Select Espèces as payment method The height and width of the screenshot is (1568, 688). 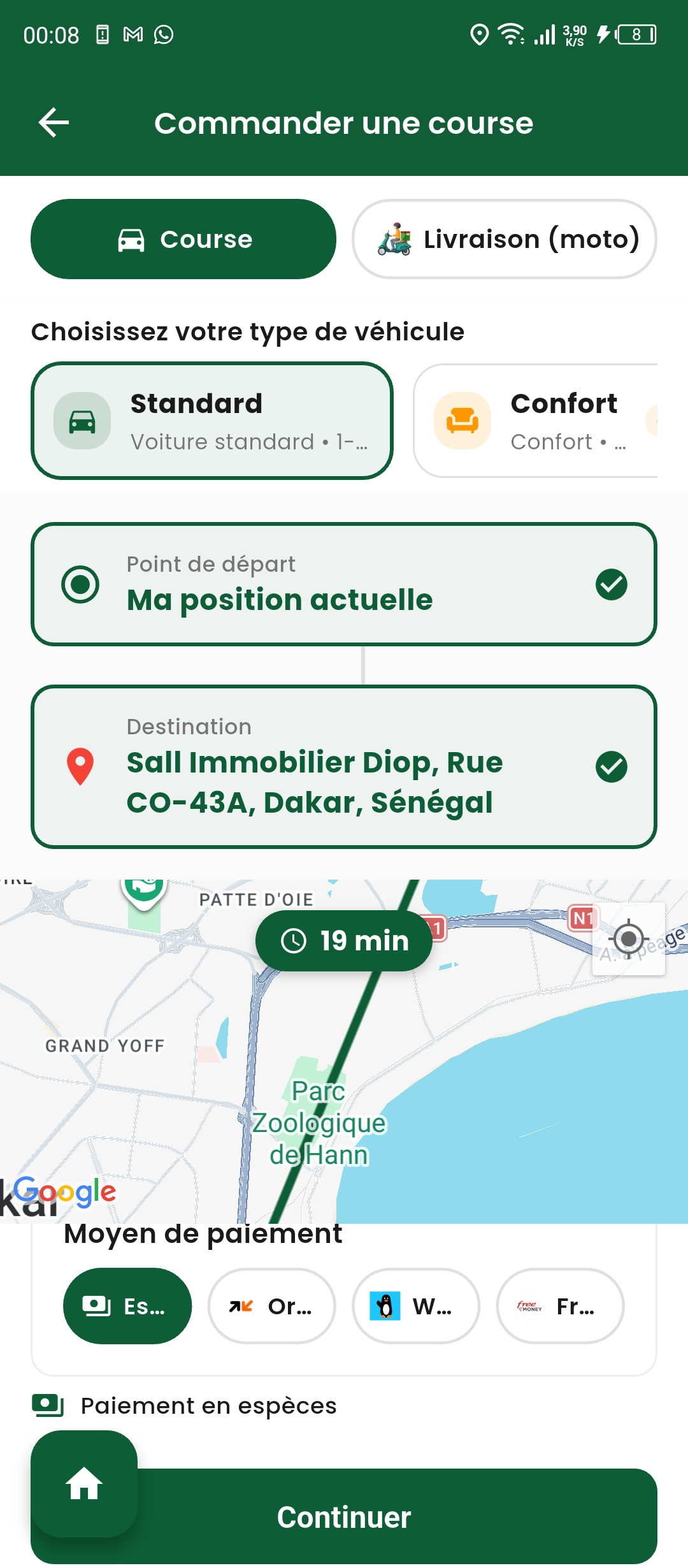pyautogui.click(x=126, y=1305)
